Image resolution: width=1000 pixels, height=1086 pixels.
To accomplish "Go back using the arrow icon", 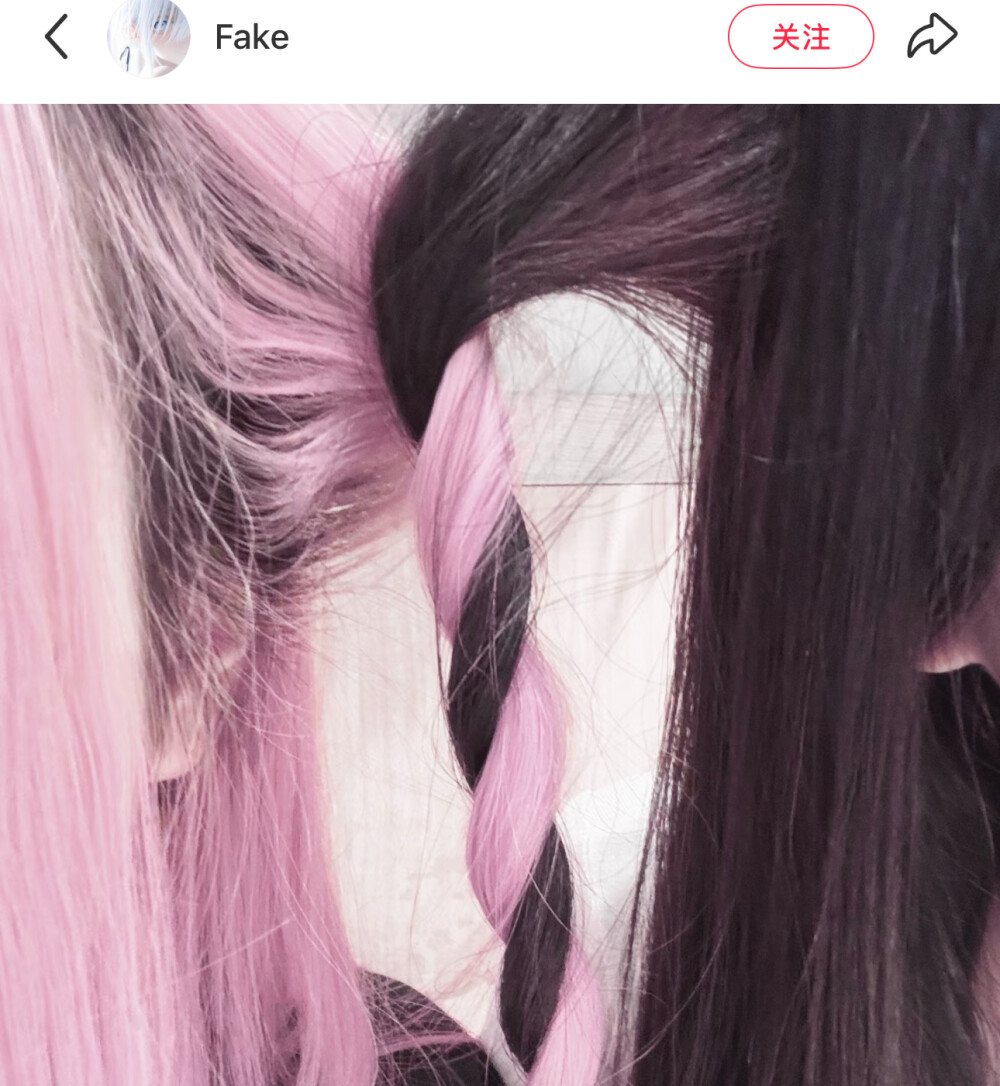I will (x=57, y=38).
